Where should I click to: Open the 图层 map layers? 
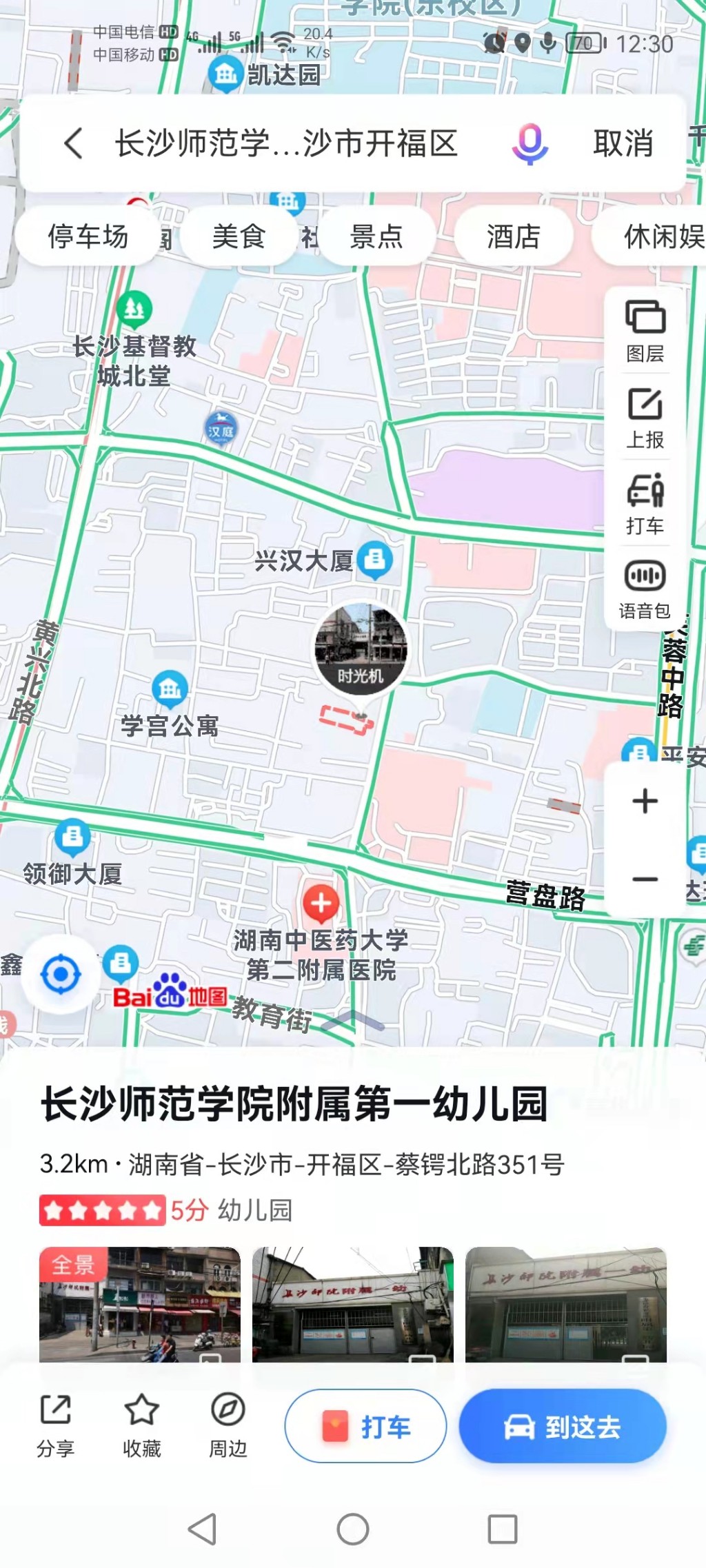pyautogui.click(x=645, y=331)
